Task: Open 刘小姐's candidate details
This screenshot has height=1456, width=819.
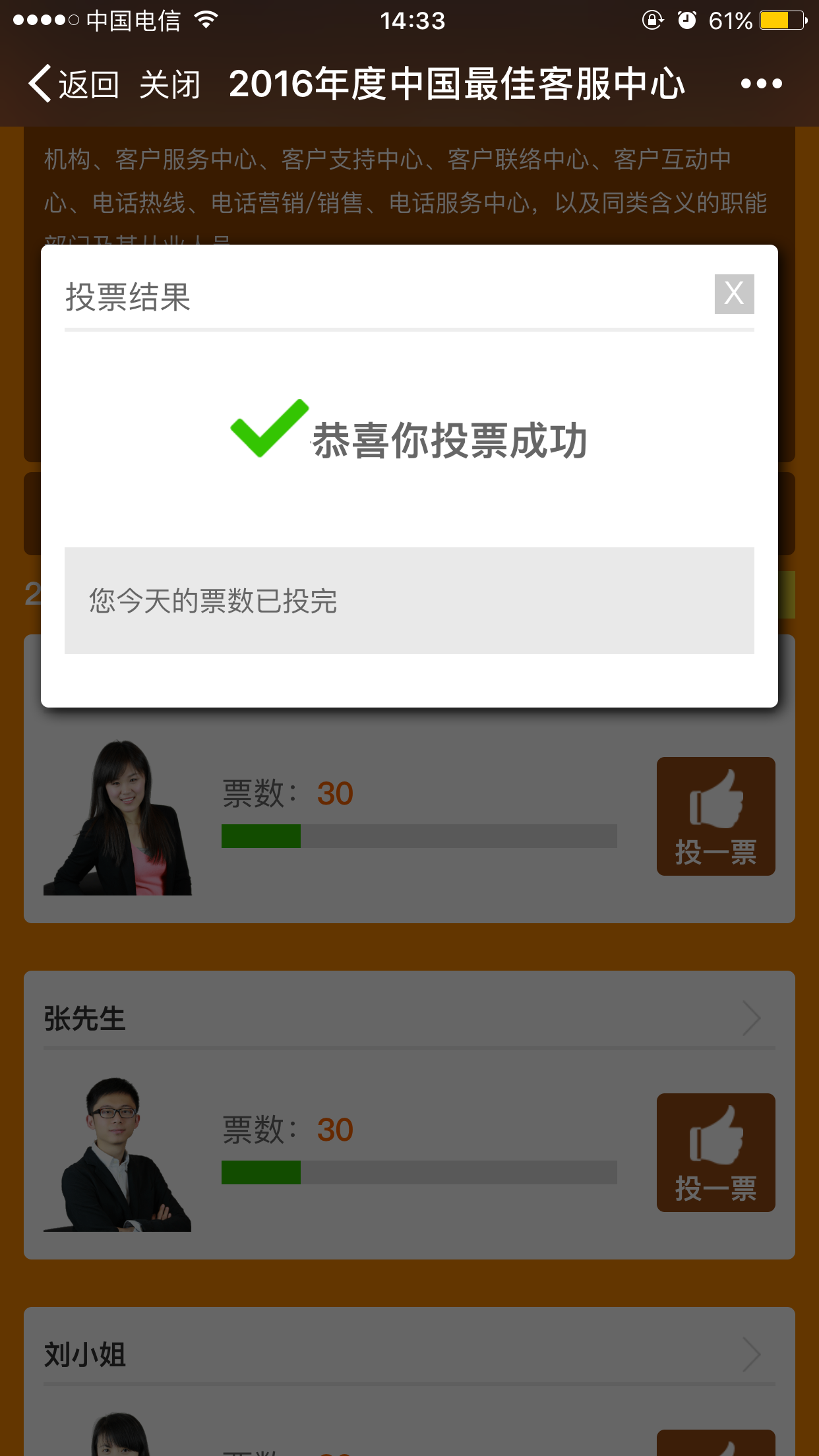Action: pyautogui.click(x=750, y=1354)
